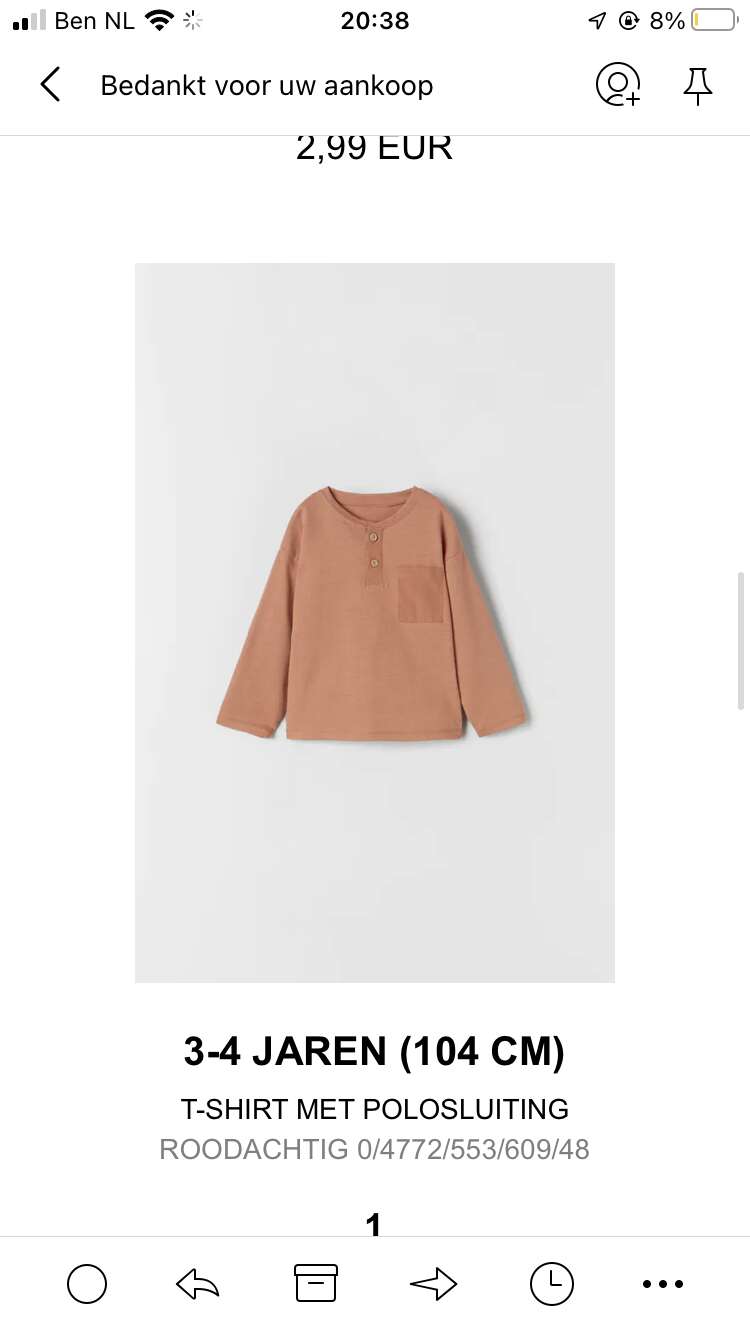Add the sender as a contact
The image size is (750, 1334).
pyautogui.click(x=618, y=85)
